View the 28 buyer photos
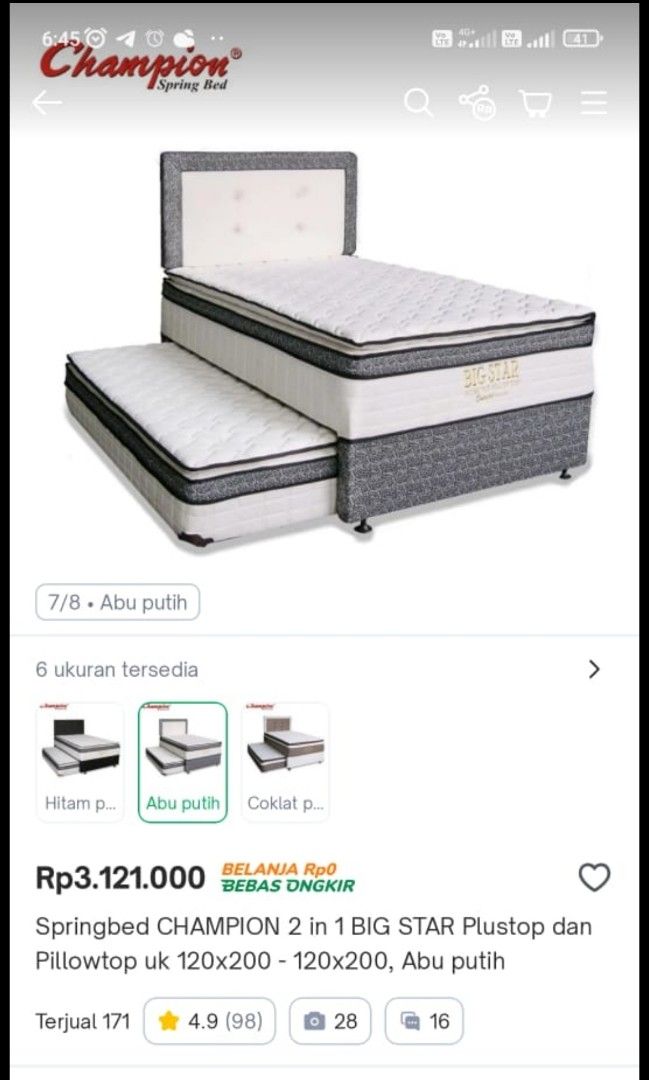649x1080 pixels. tap(330, 1021)
